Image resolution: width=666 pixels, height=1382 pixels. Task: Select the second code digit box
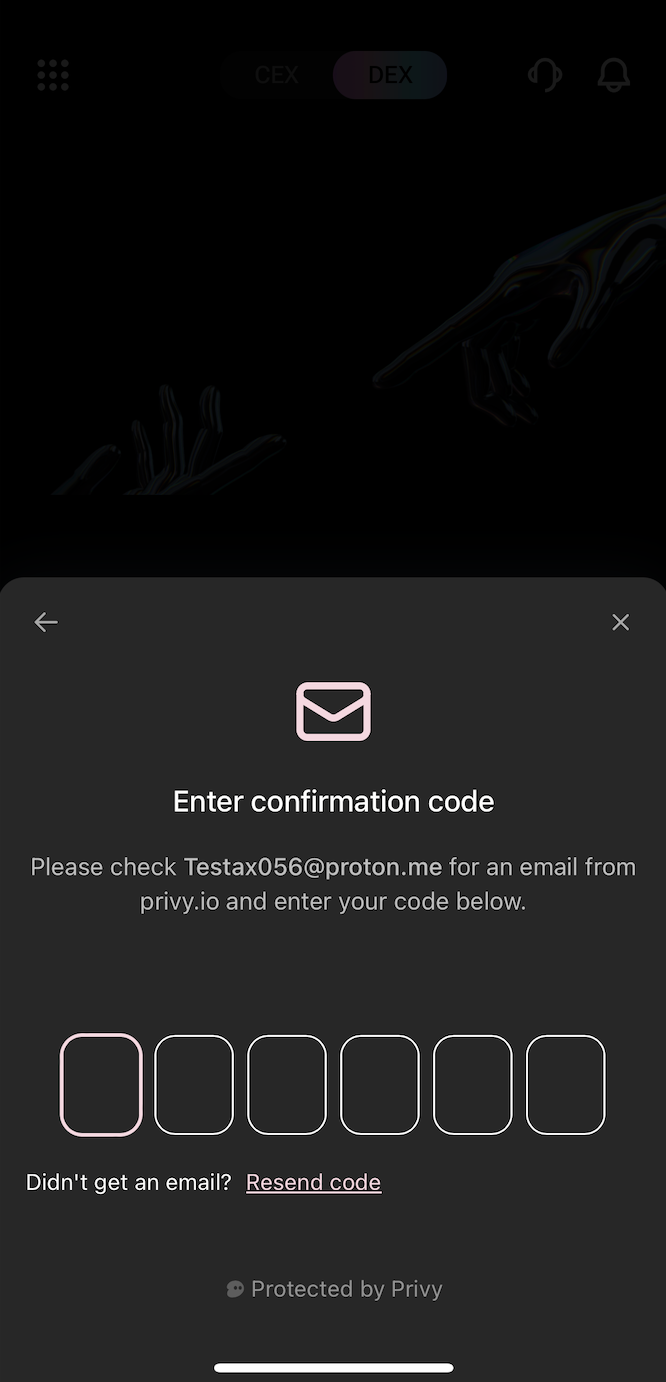pyautogui.click(x=194, y=1085)
